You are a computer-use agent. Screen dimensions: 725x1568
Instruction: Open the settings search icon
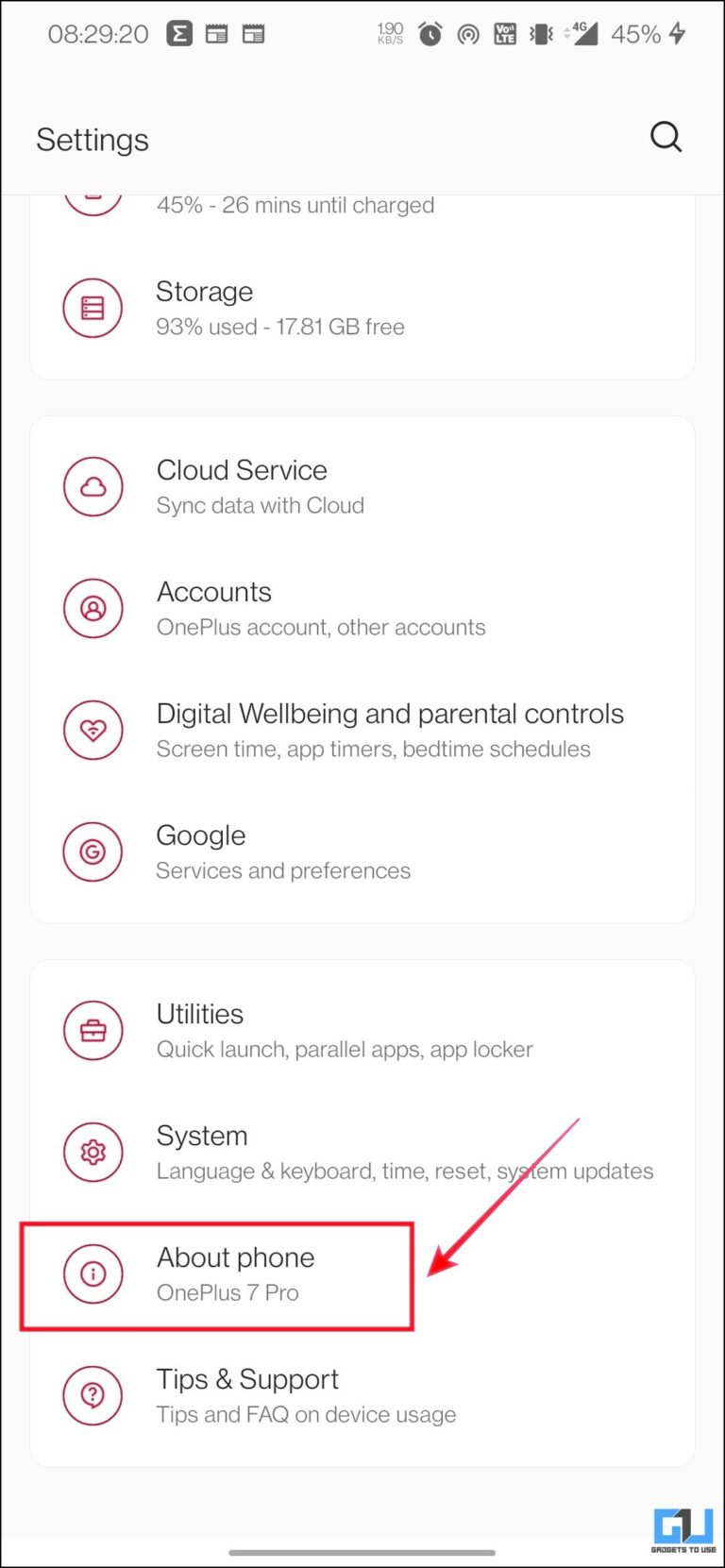pyautogui.click(x=666, y=138)
